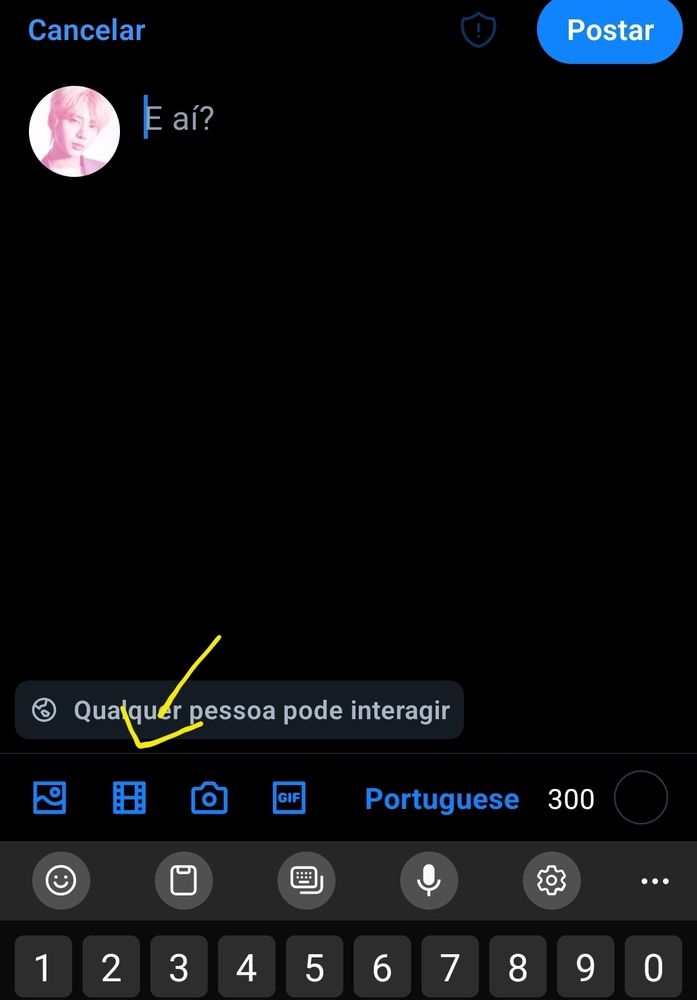Image resolution: width=697 pixels, height=1000 pixels.
Task: Add a video to the post
Action: (x=129, y=798)
